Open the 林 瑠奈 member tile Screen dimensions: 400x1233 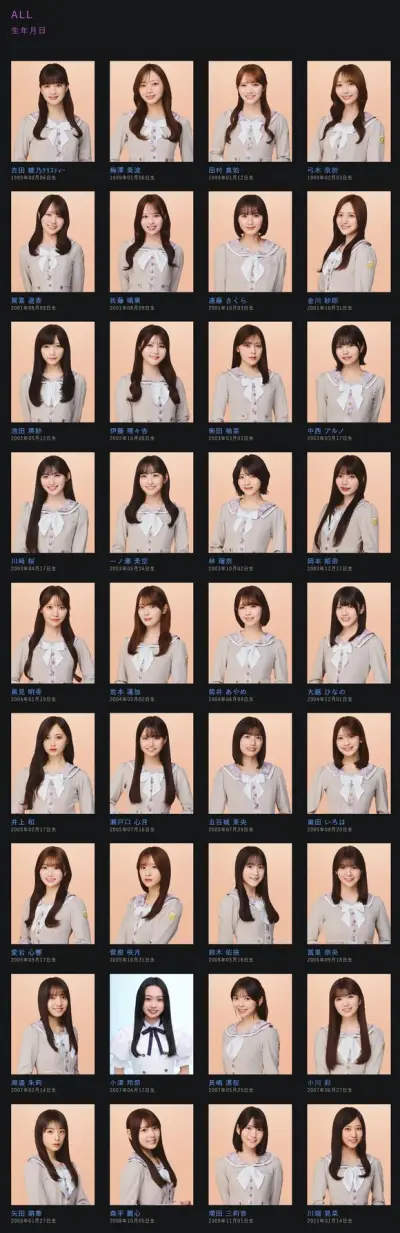[250, 512]
